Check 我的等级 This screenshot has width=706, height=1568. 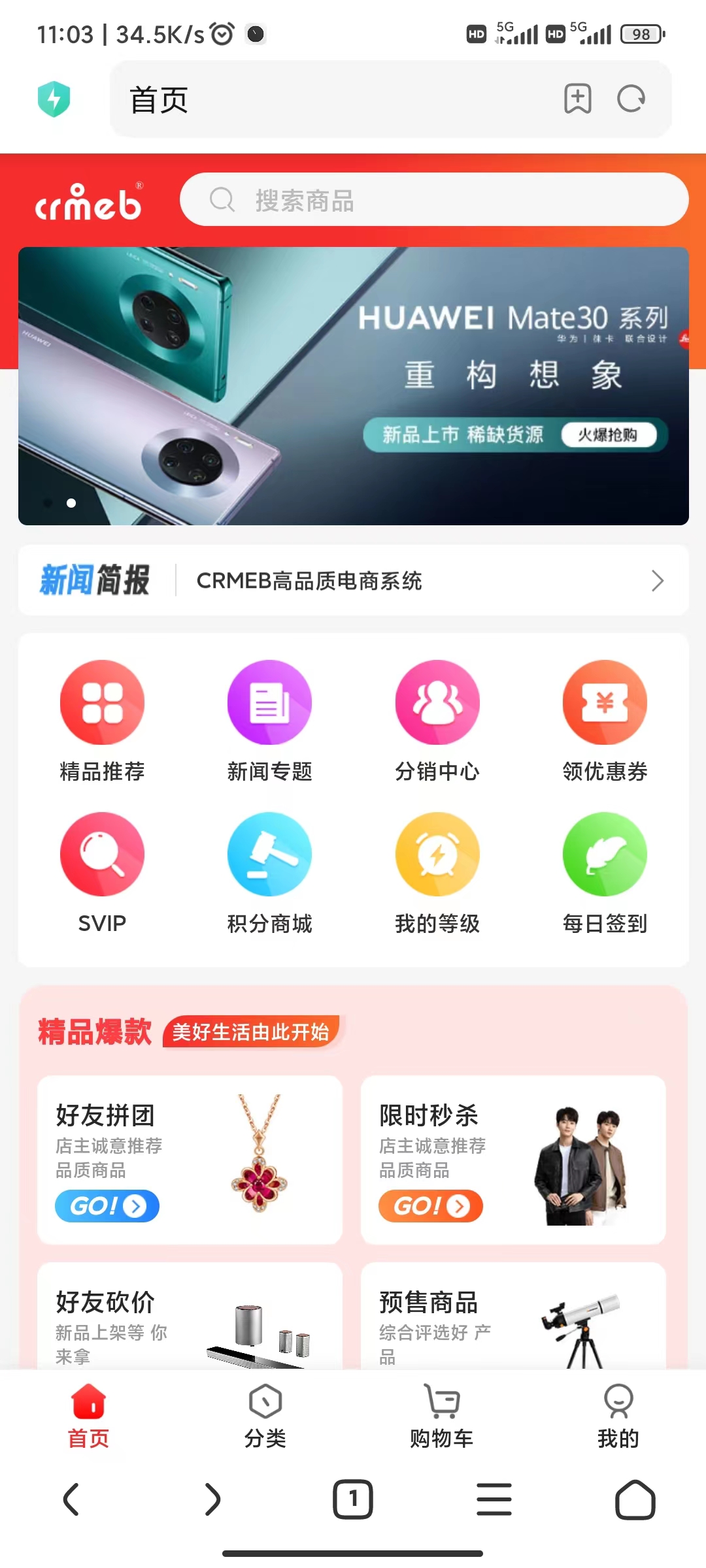point(437,872)
